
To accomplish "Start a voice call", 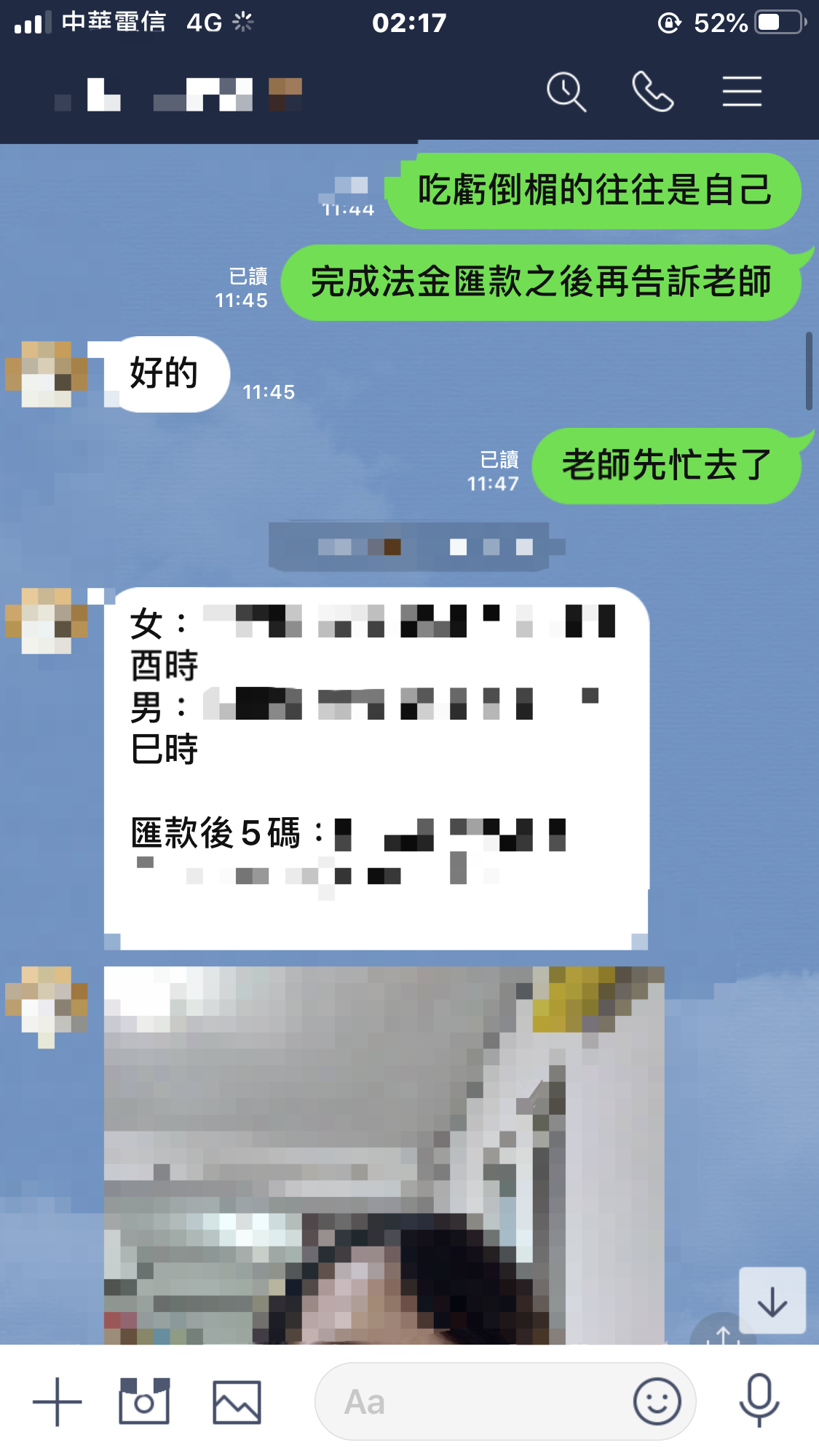I will coord(652,92).
